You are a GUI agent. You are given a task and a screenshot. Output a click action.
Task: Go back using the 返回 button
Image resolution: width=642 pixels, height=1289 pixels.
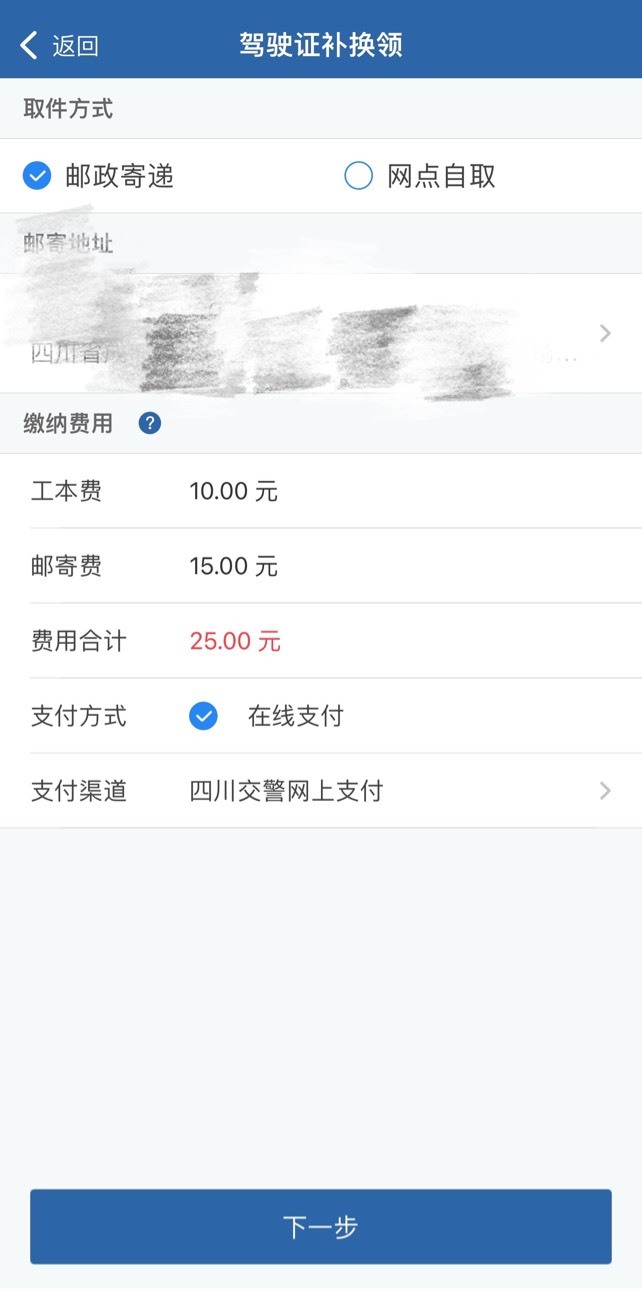[x=59, y=45]
